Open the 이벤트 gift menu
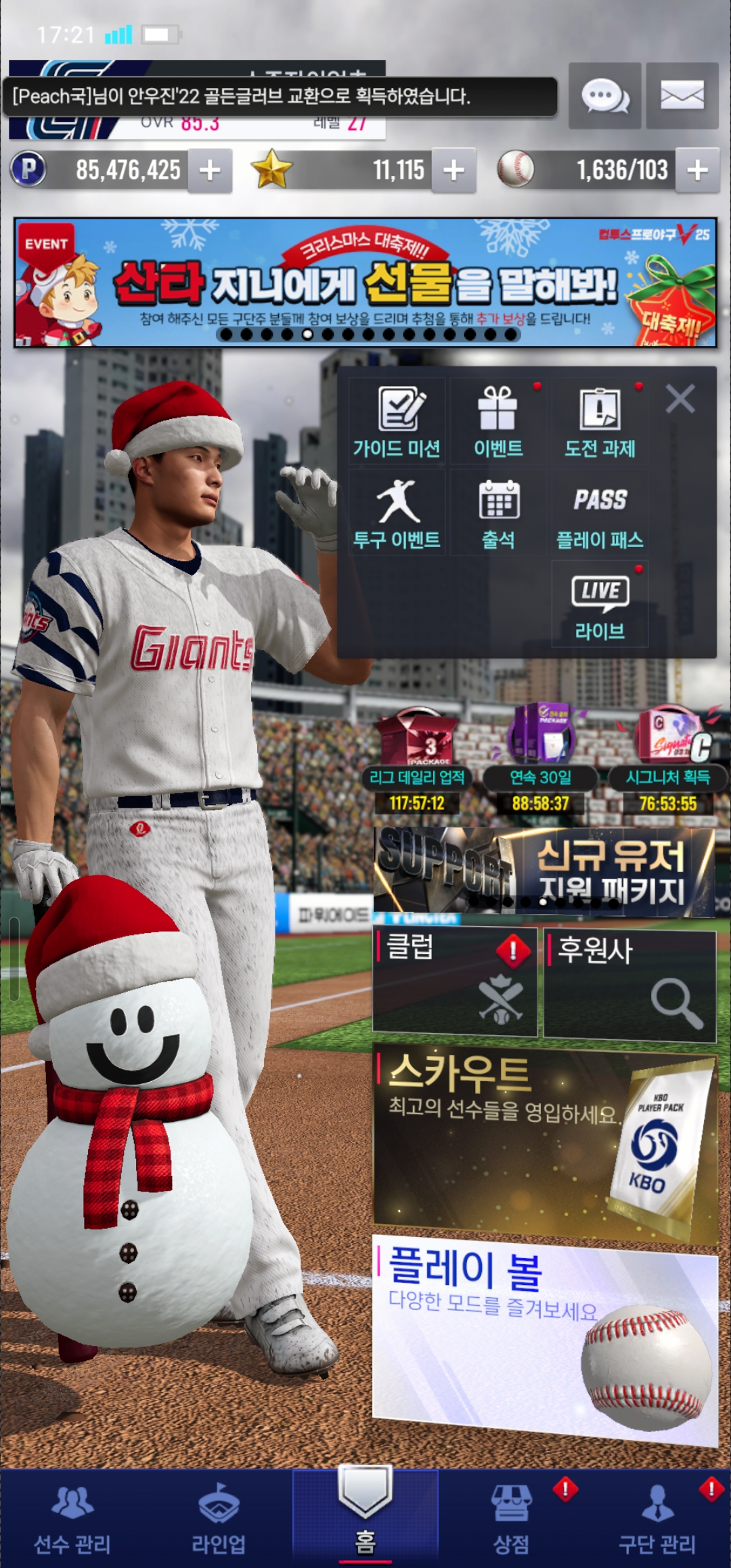 498,422
